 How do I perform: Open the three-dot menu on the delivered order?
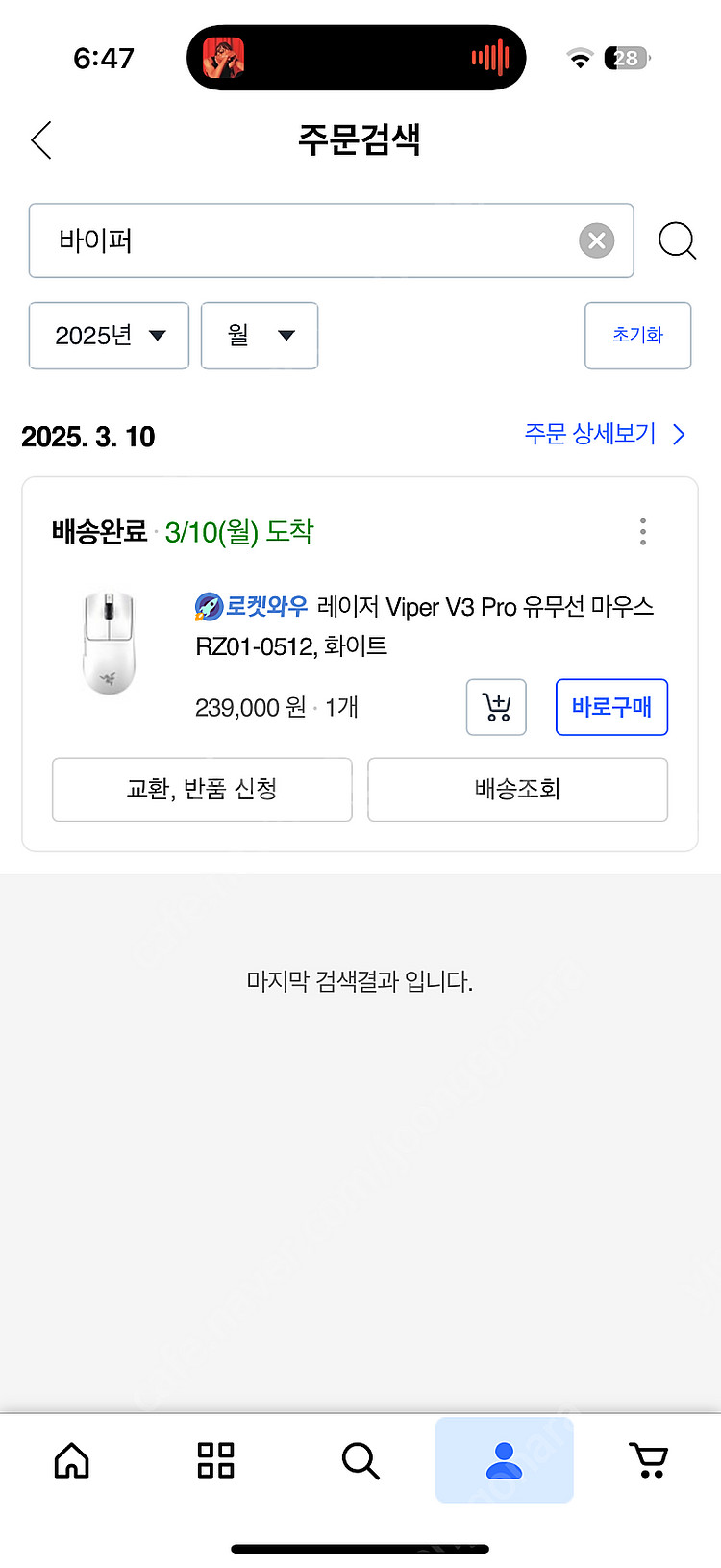coord(642,531)
